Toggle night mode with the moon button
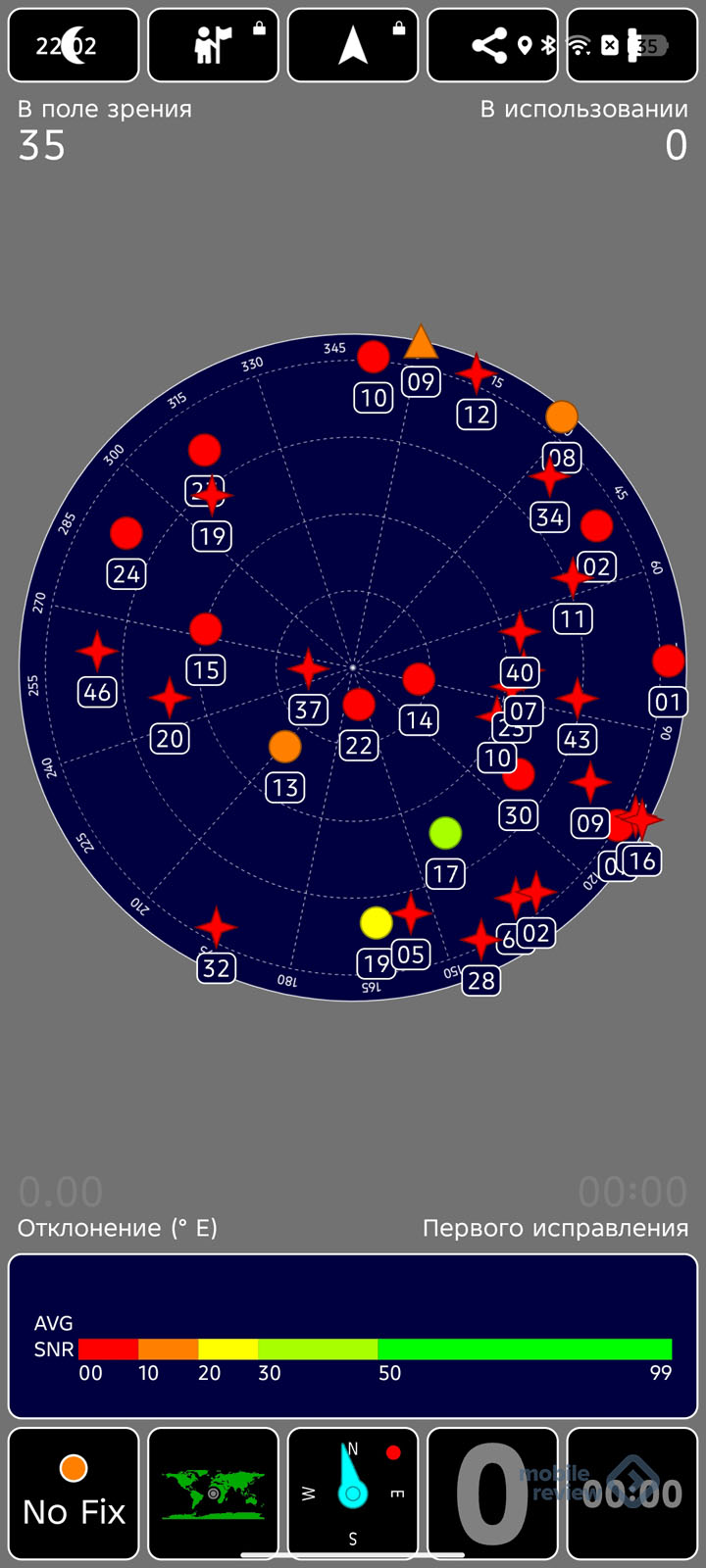Image resolution: width=706 pixels, height=1568 pixels. [x=74, y=45]
